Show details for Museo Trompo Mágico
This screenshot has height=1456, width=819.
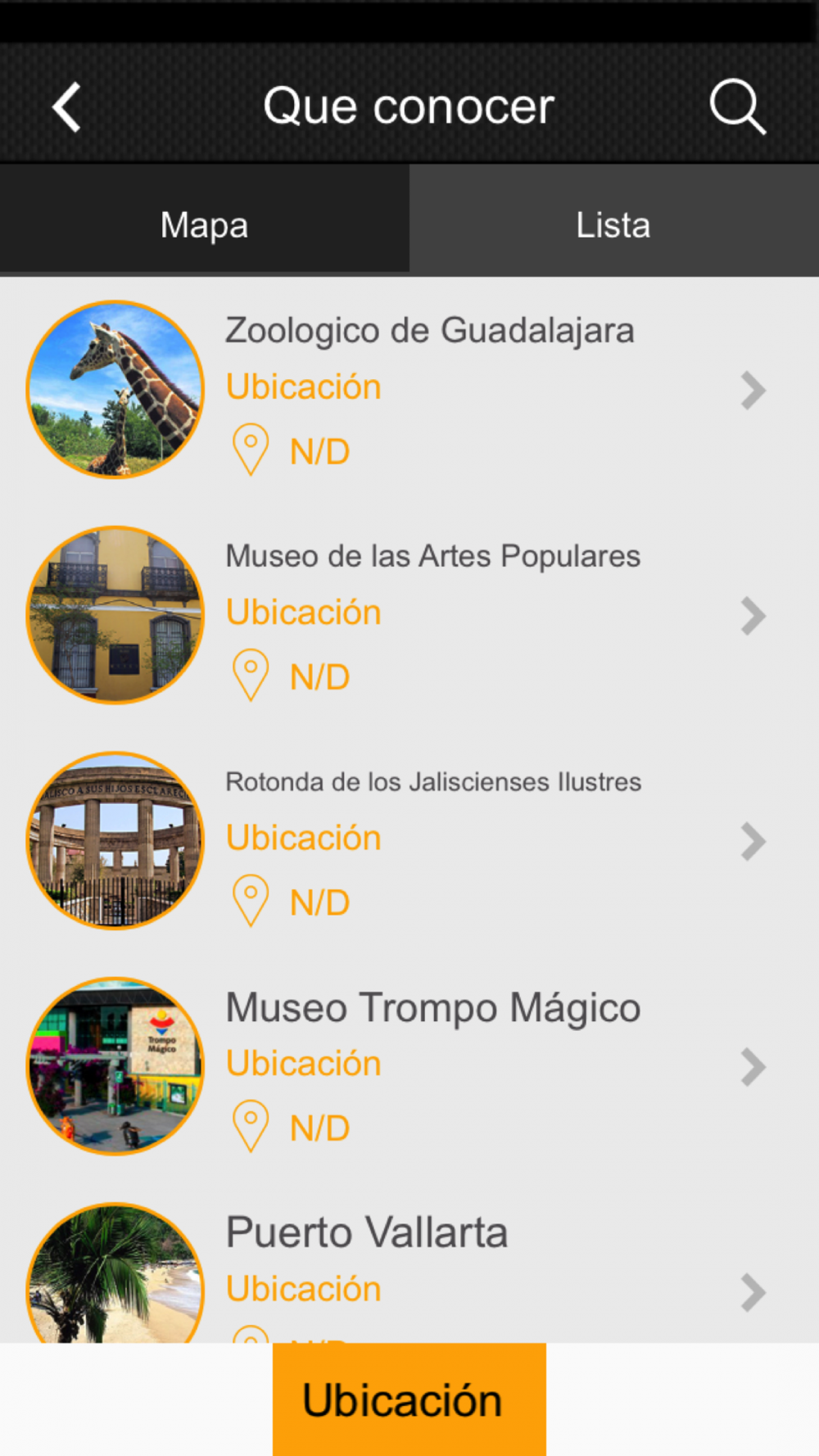pyautogui.click(x=432, y=1008)
